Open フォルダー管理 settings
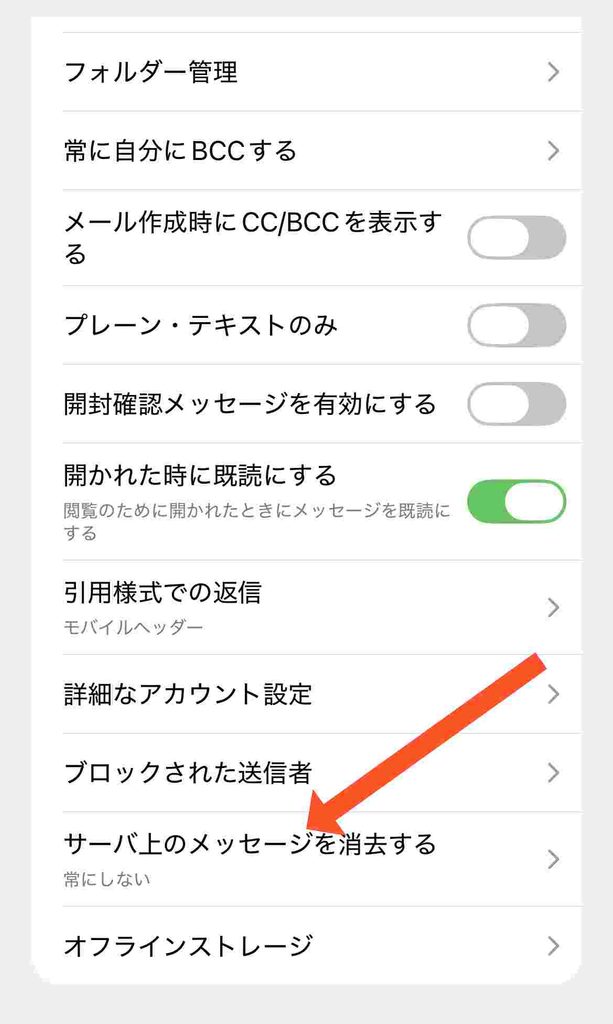The height and width of the screenshot is (1024, 613). click(321, 72)
